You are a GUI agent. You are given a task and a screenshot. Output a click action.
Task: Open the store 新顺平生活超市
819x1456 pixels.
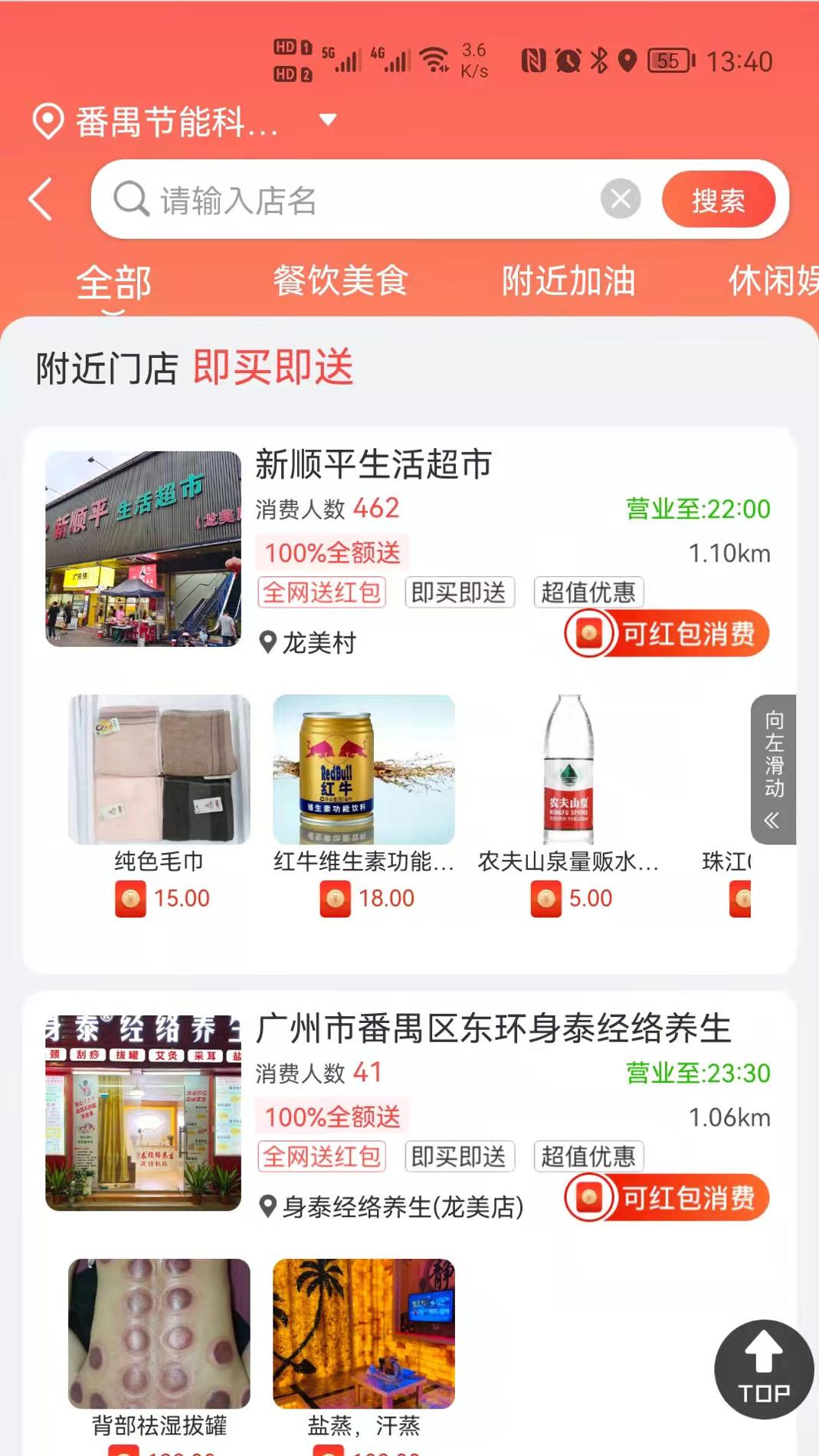372,464
